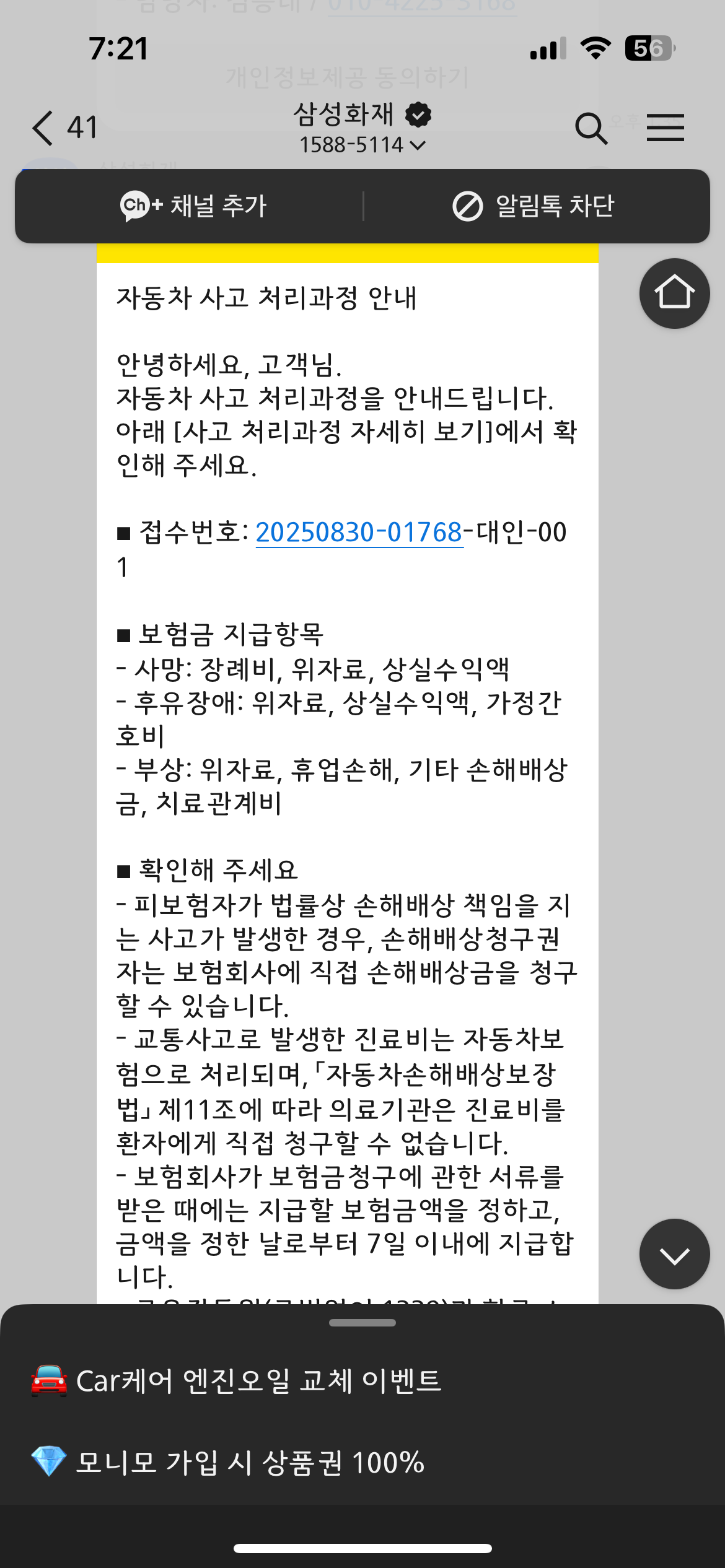
Task: Block 알림톡 notifications from this sender
Action: pyautogui.click(x=533, y=206)
